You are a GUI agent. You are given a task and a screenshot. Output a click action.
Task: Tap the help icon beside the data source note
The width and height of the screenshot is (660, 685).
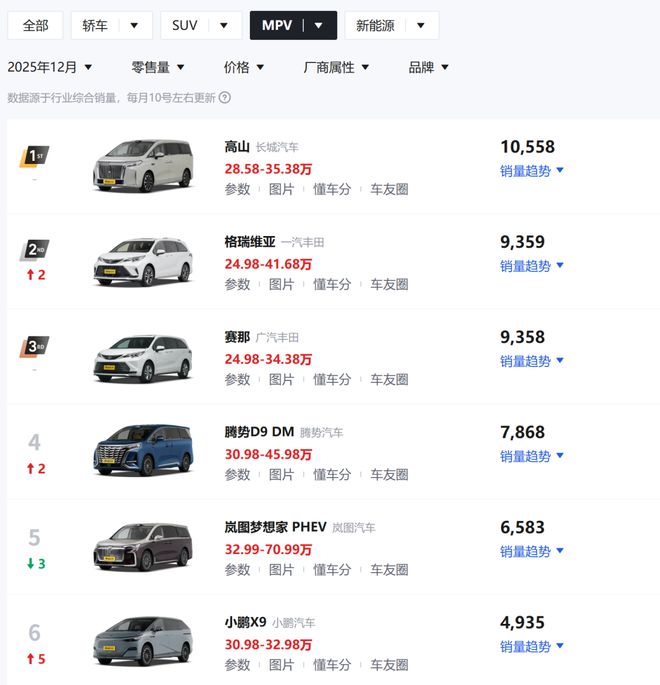pyautogui.click(x=225, y=97)
